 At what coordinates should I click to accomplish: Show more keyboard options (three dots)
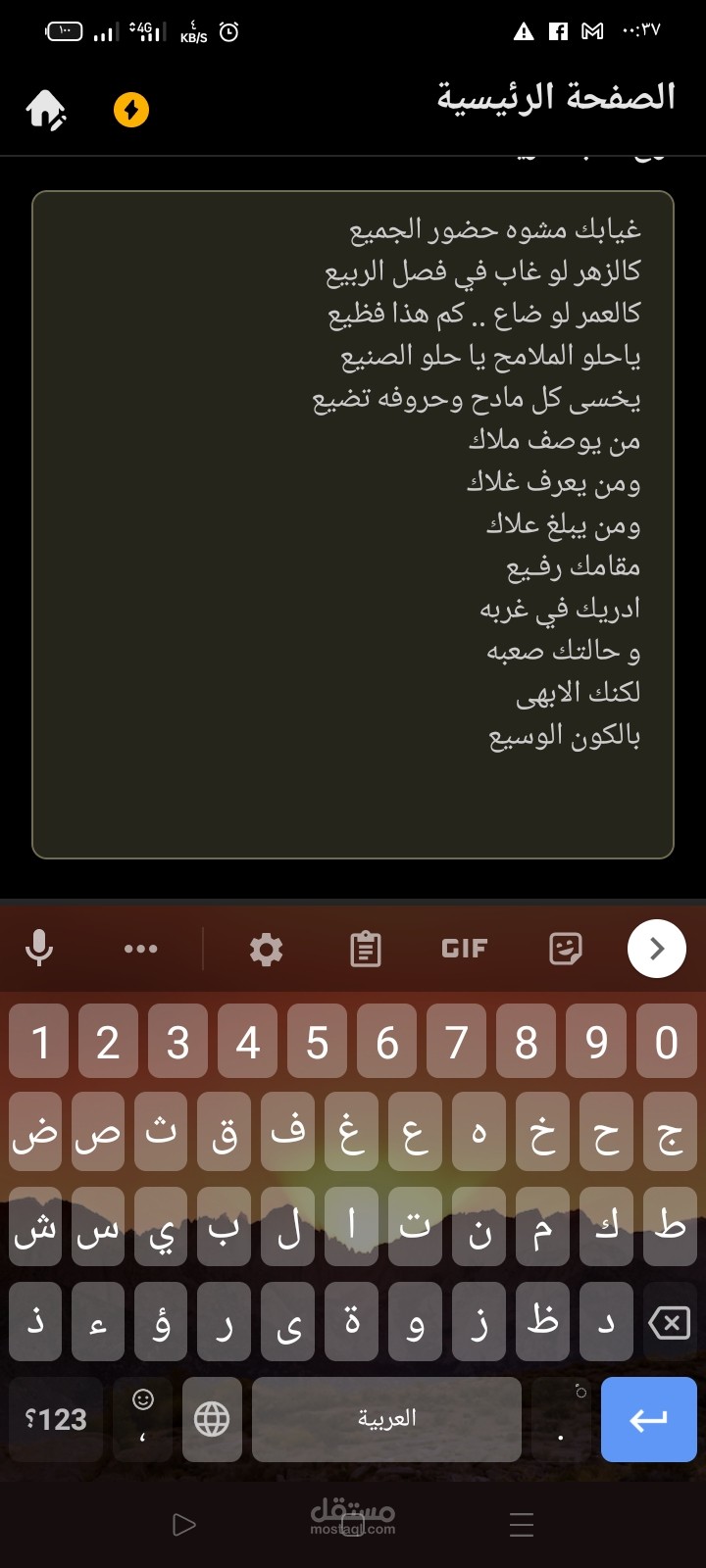coord(141,949)
